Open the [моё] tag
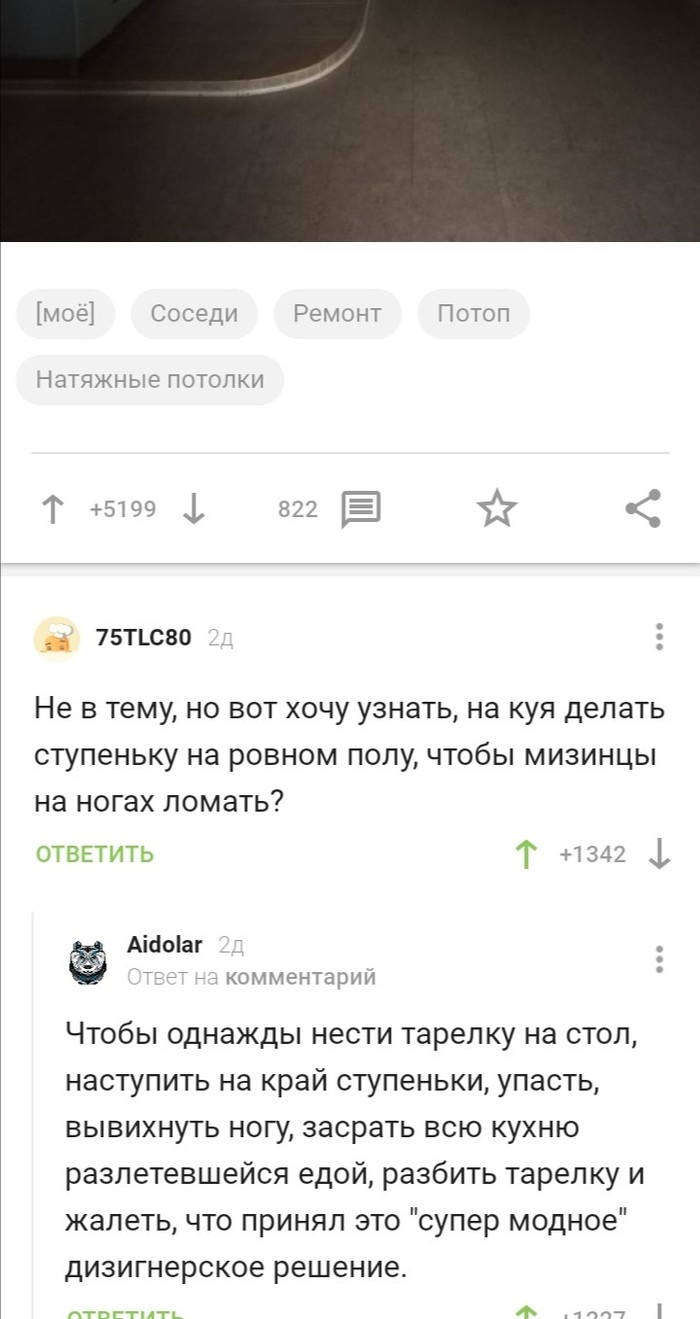The width and height of the screenshot is (700, 1319). 65,314
